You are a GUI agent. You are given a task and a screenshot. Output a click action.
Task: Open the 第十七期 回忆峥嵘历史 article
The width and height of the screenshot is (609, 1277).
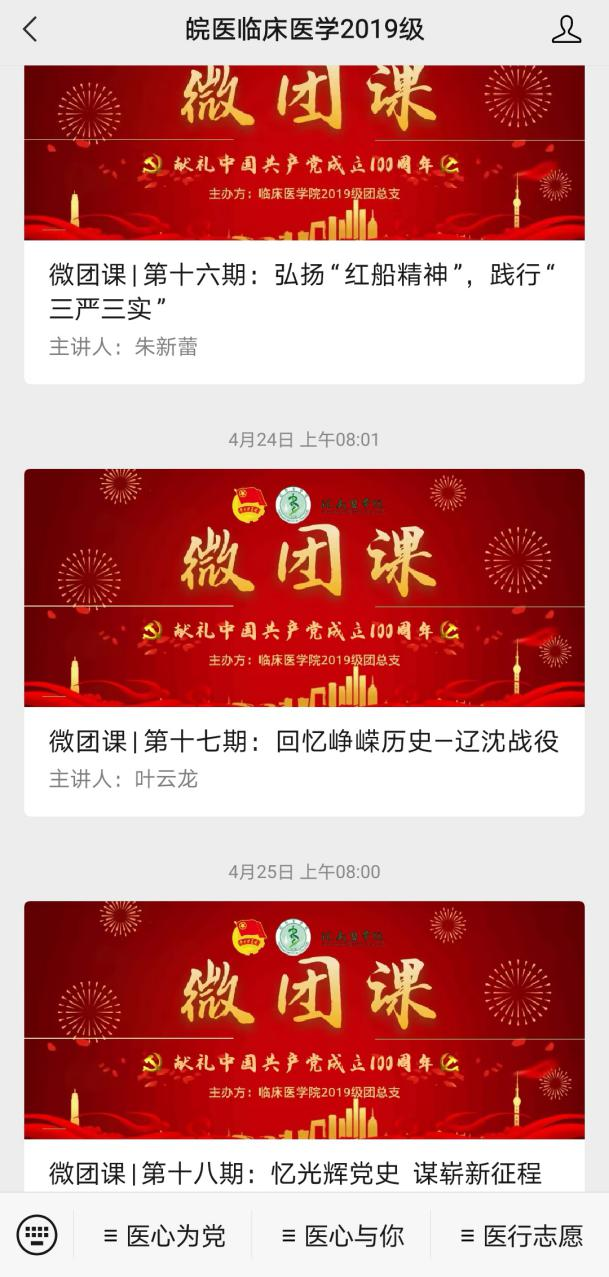tap(303, 741)
